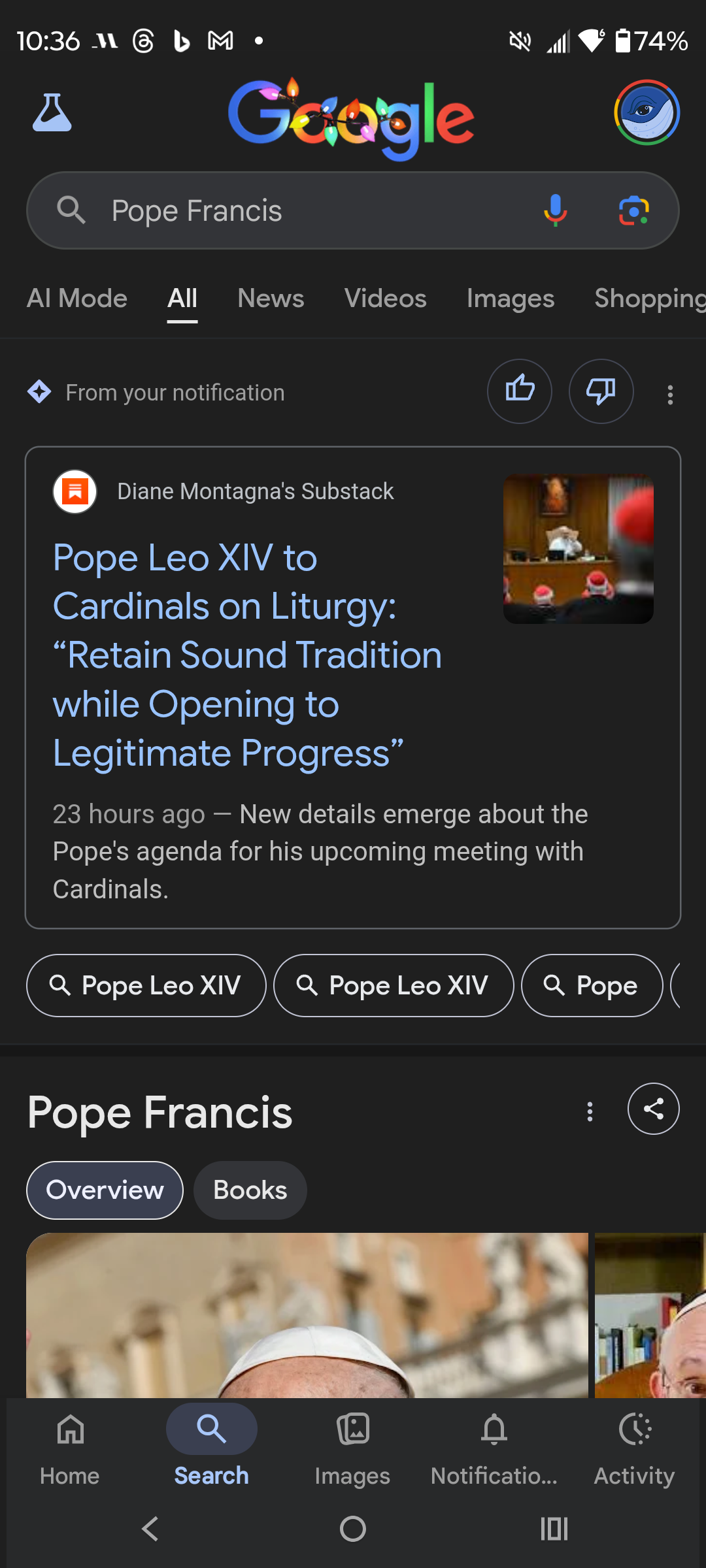Tap the battery indicator showing 74%
The width and height of the screenshot is (706, 1568).
[644, 41]
